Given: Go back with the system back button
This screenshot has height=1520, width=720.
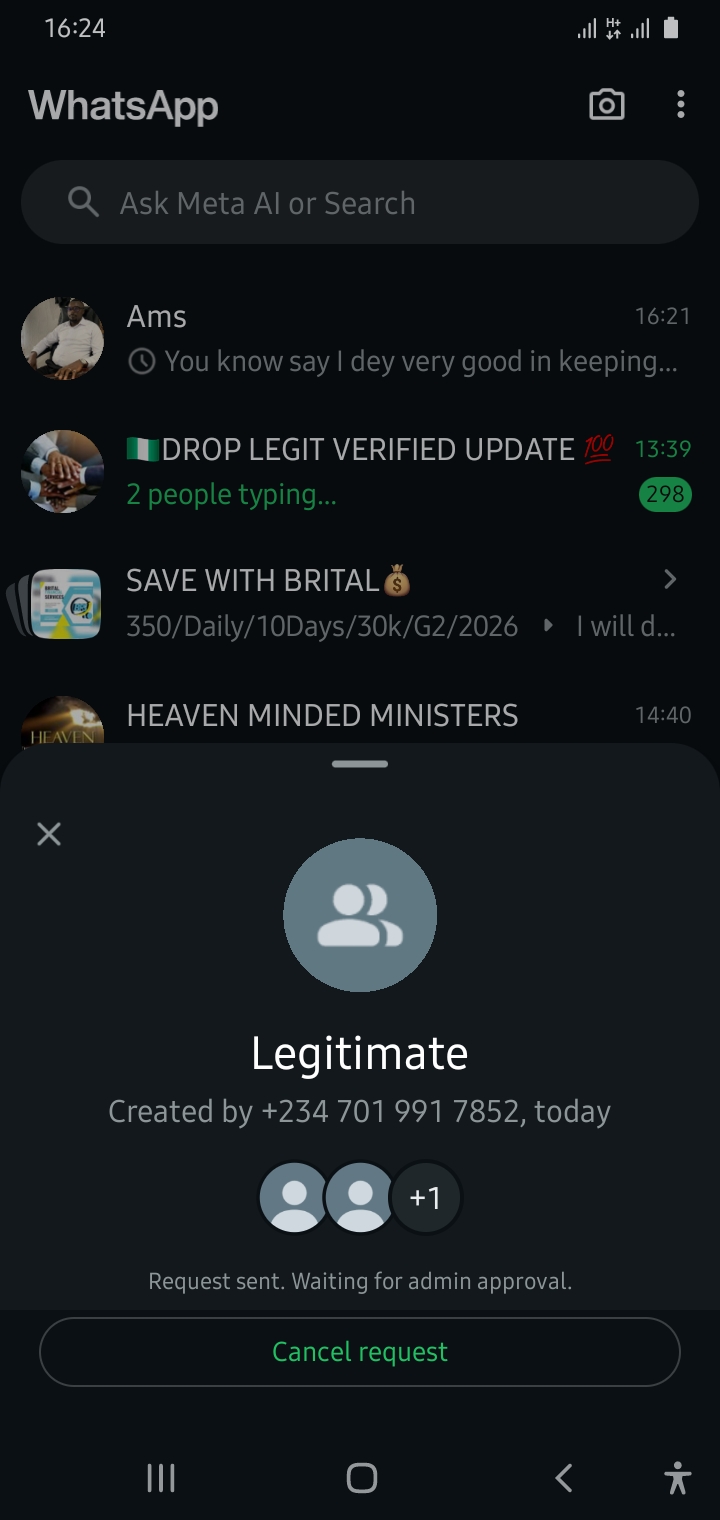Looking at the screenshot, I should 563,1477.
